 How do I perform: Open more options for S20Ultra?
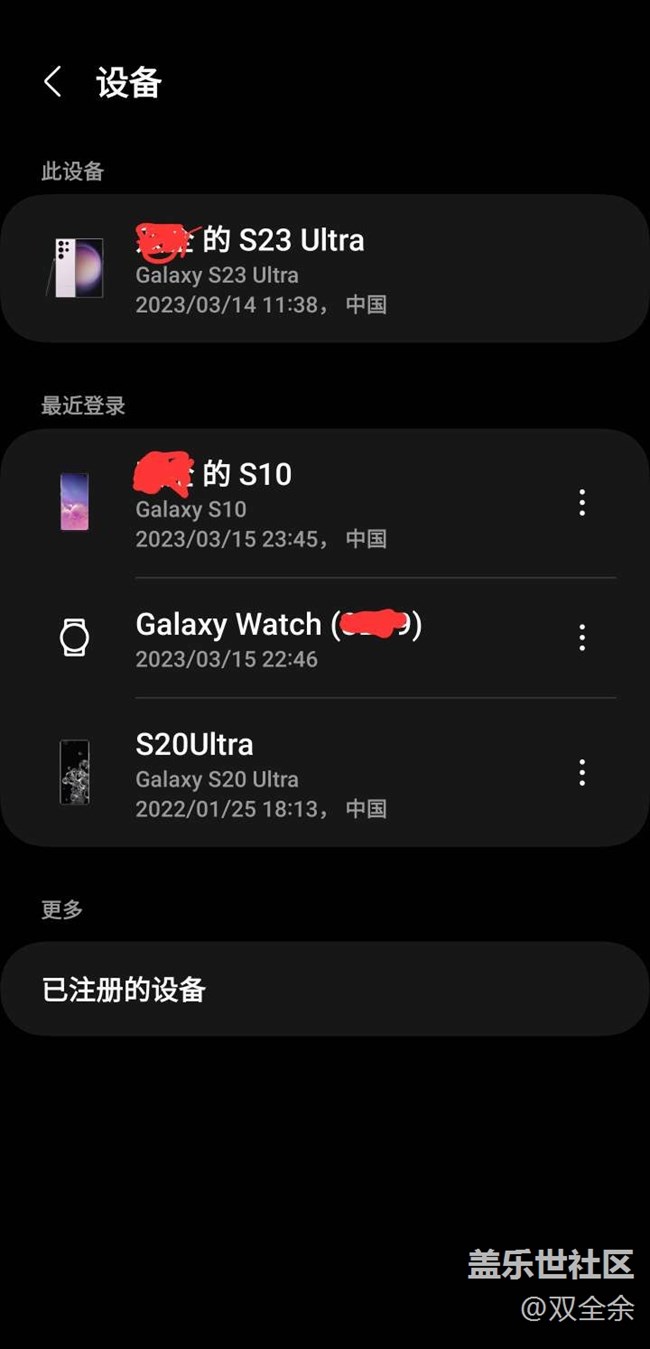pos(582,772)
